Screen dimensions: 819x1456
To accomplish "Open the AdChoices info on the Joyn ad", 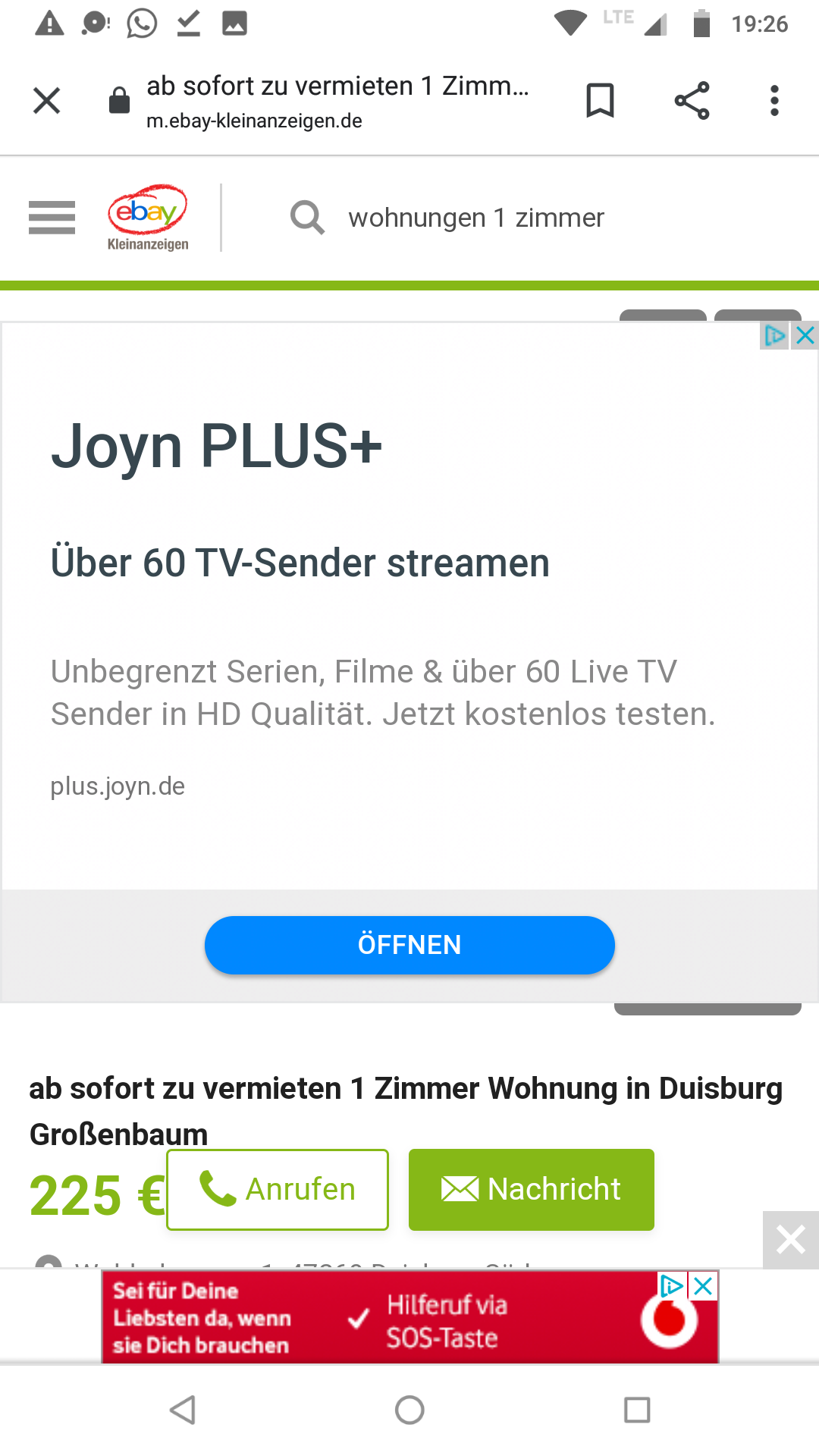I will tap(775, 334).
